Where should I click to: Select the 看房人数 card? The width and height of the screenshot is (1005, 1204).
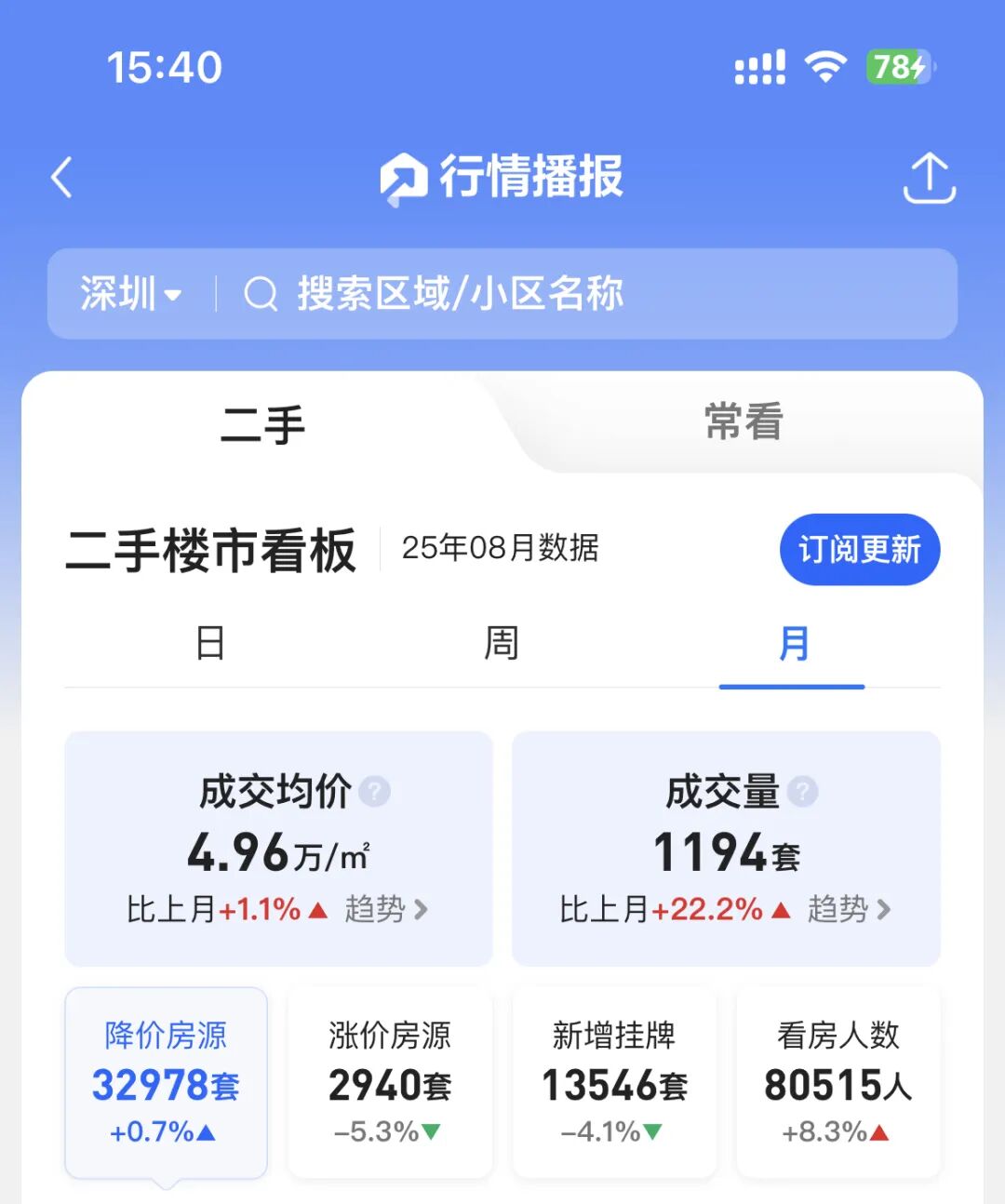pyautogui.click(x=837, y=1083)
